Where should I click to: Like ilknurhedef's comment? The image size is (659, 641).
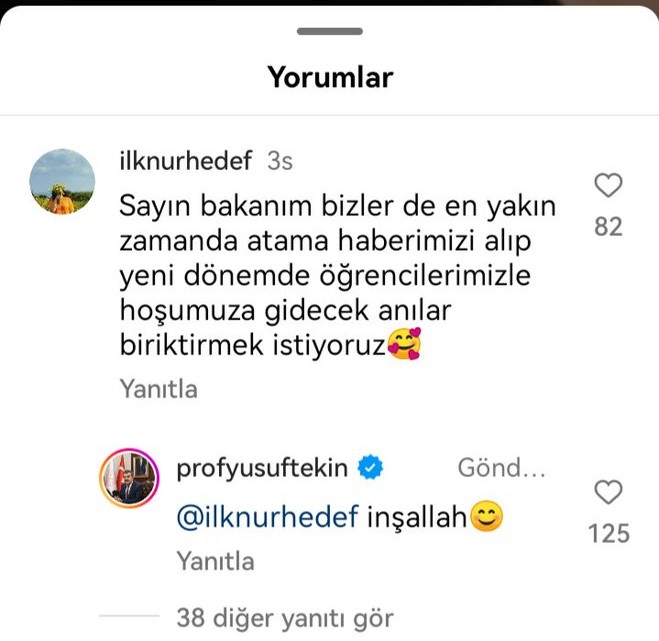coord(608,185)
